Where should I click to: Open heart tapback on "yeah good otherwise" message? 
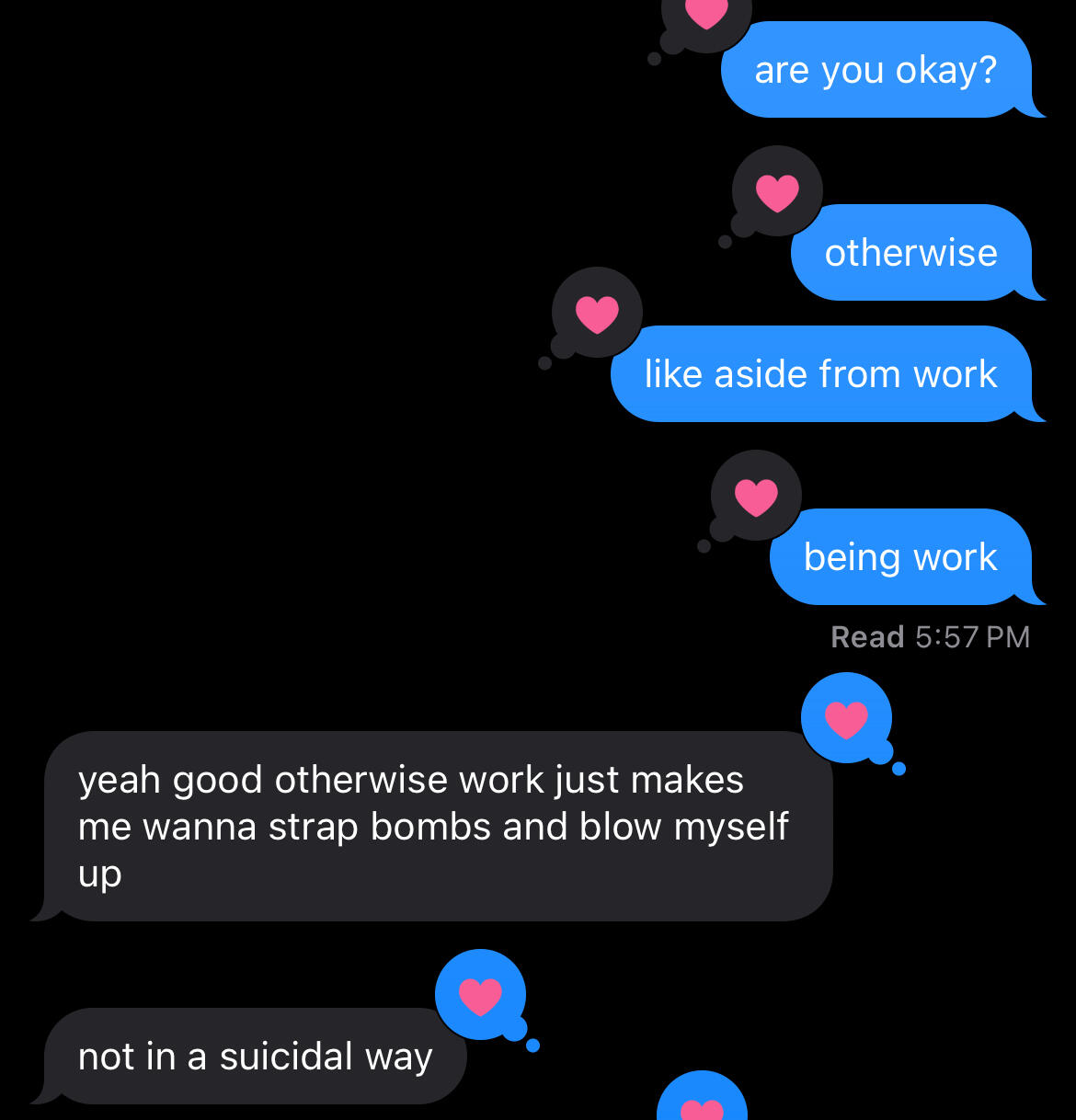click(x=846, y=718)
